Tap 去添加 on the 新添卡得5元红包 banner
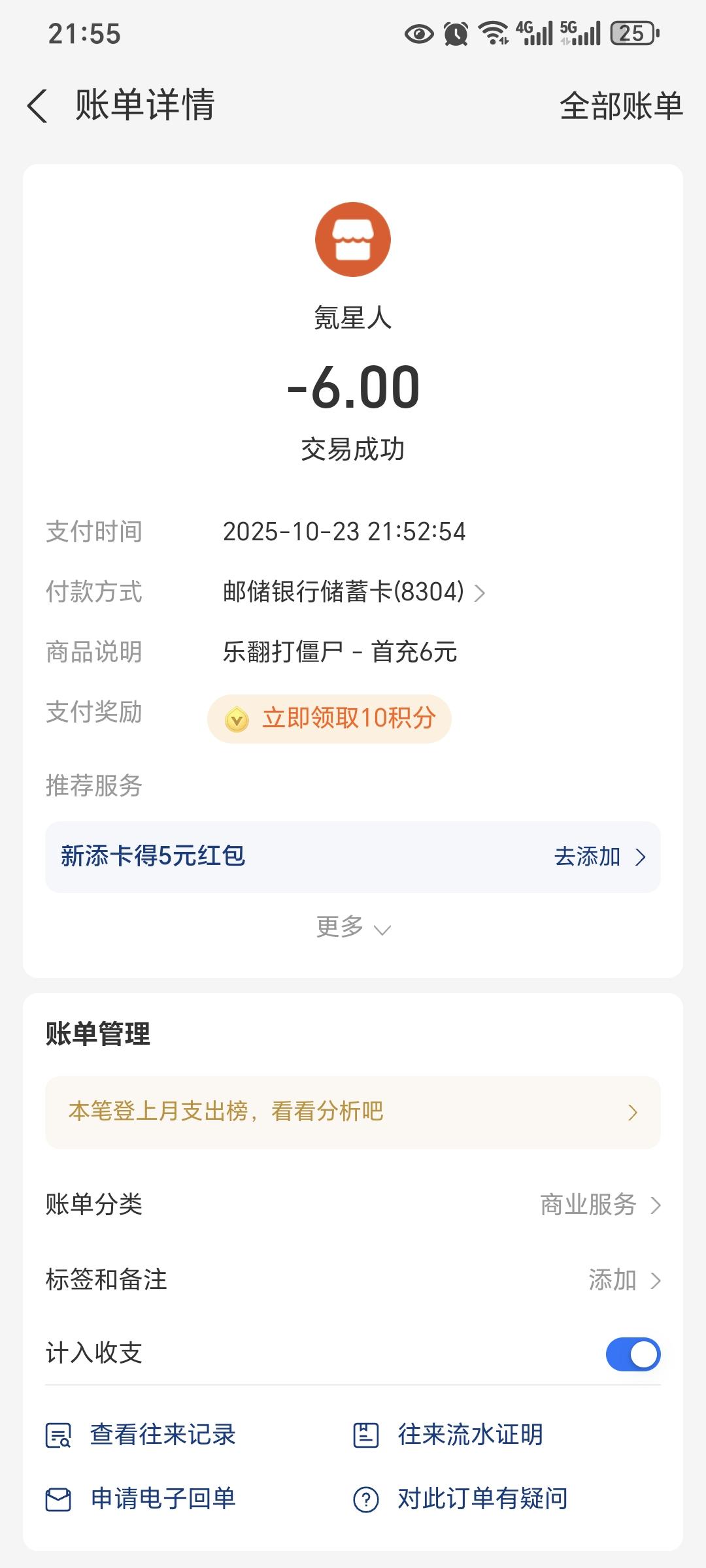706x1568 pixels. click(599, 857)
